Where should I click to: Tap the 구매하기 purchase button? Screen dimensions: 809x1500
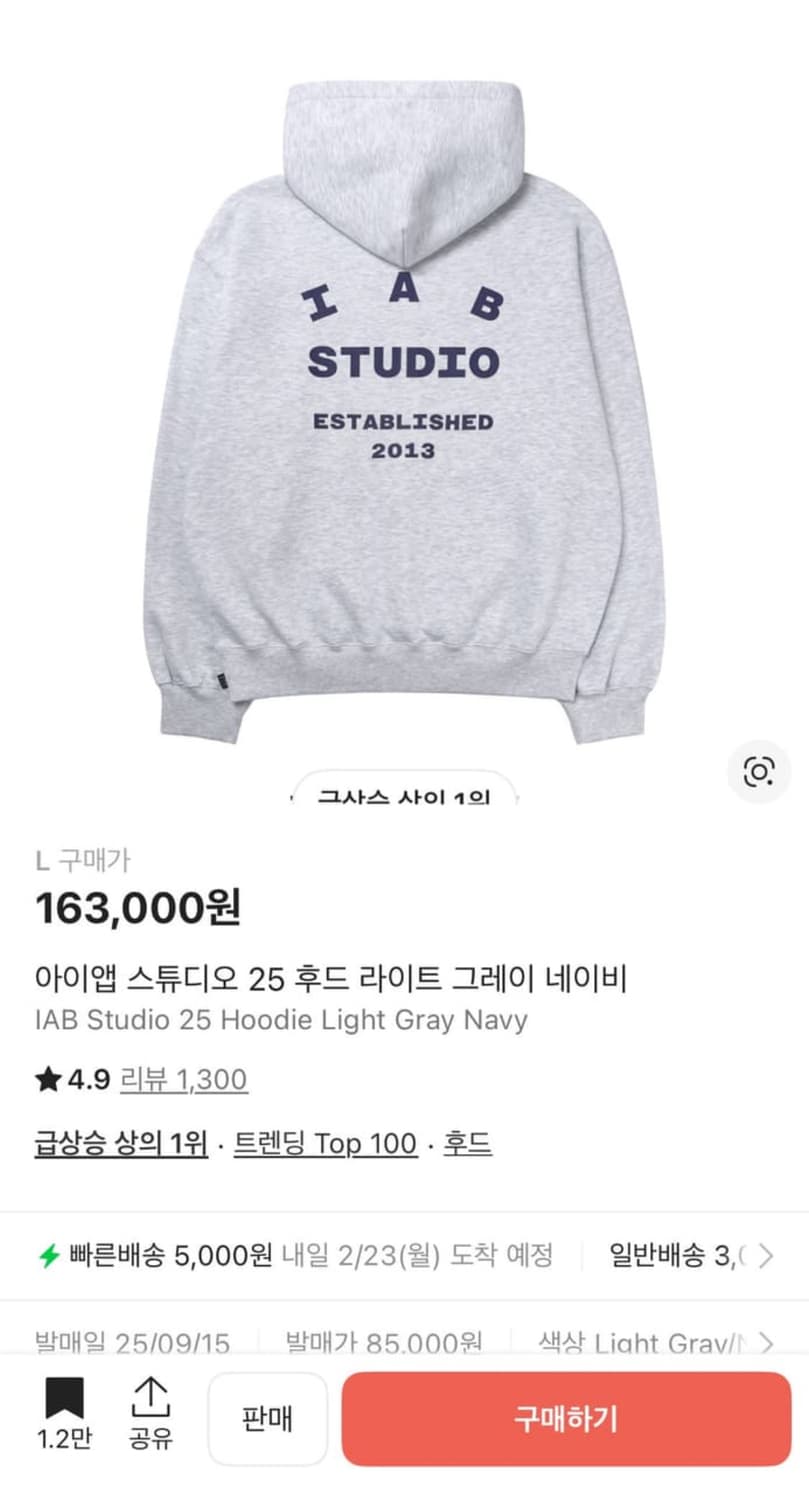(x=567, y=1417)
